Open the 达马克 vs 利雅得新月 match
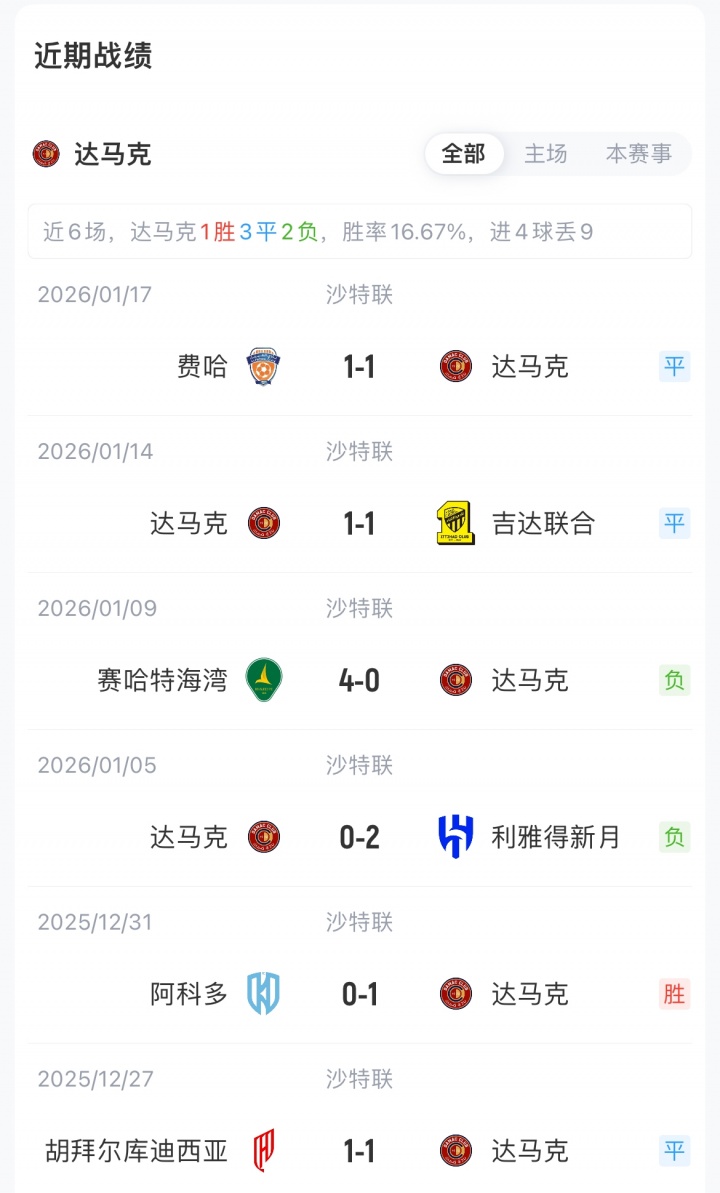 coord(359,837)
